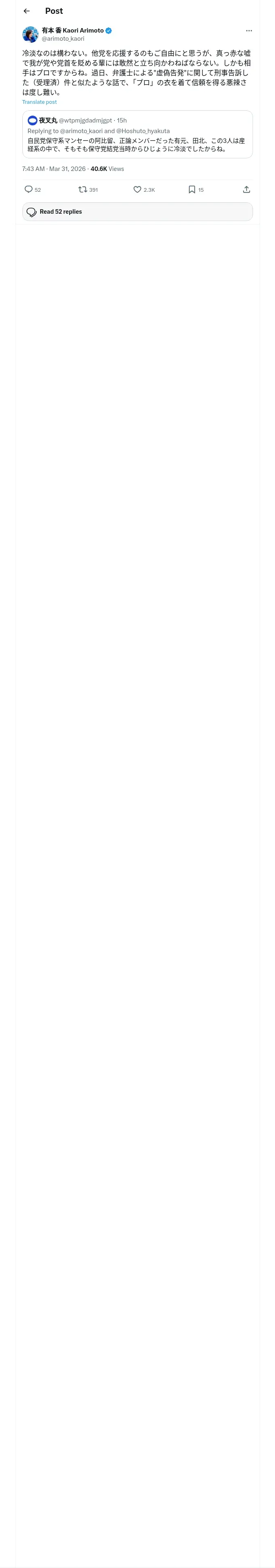Reply to the post via comment icon
The height and width of the screenshot is (1568, 275).
point(29,189)
